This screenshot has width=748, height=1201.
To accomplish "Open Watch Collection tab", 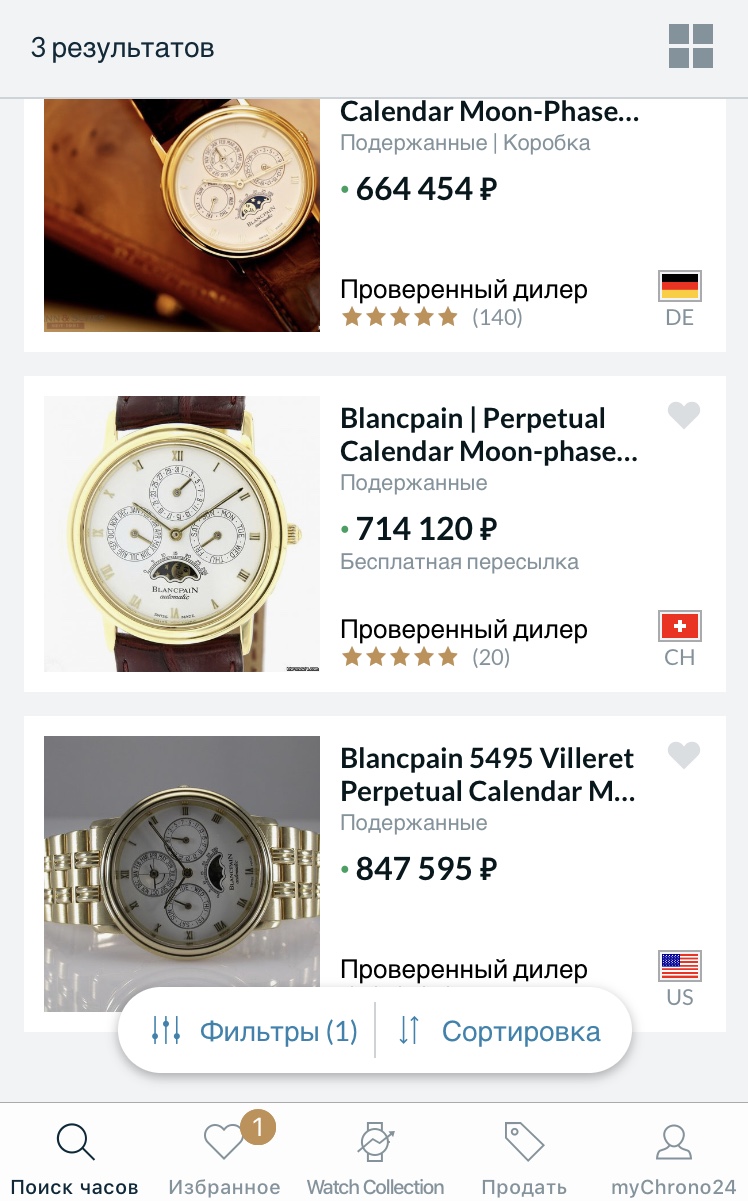I will (x=375, y=1158).
